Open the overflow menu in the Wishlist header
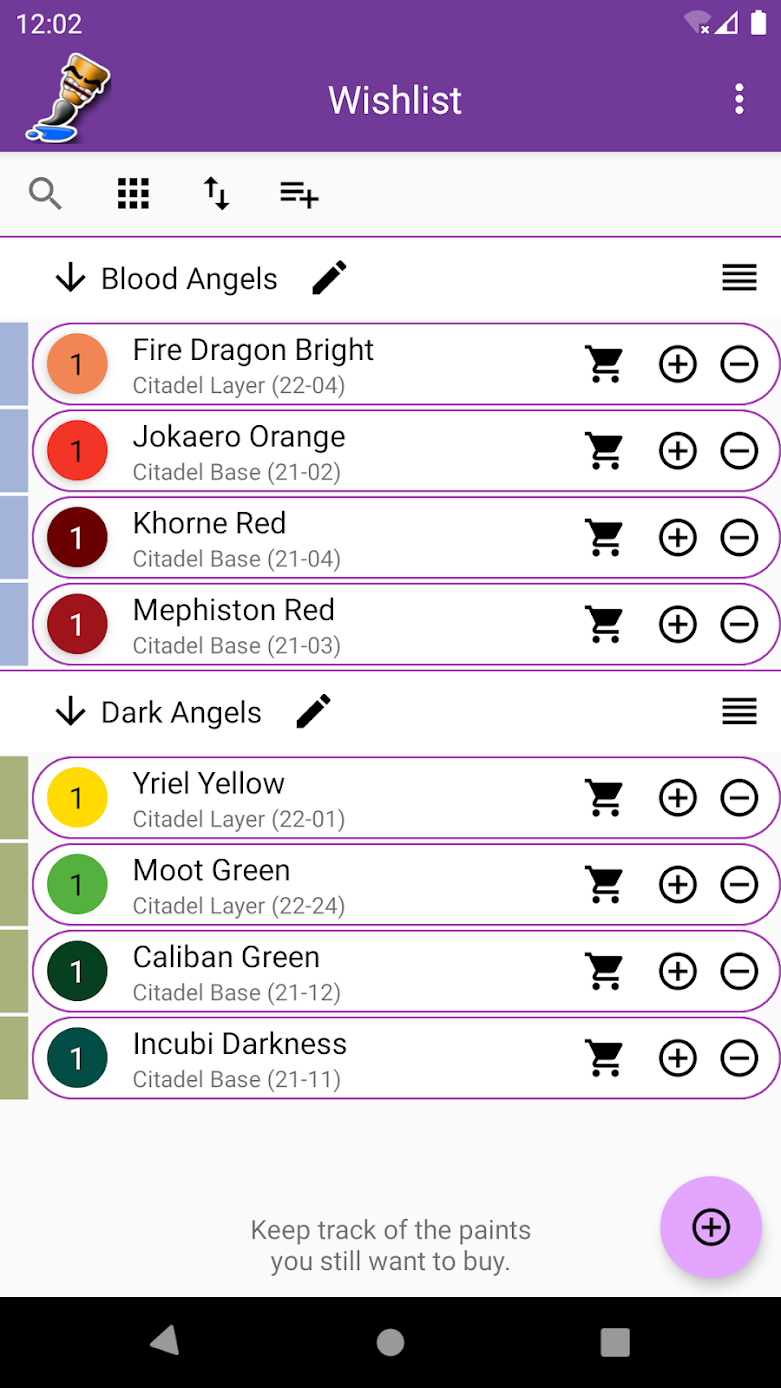Image resolution: width=781 pixels, height=1388 pixels. click(739, 99)
